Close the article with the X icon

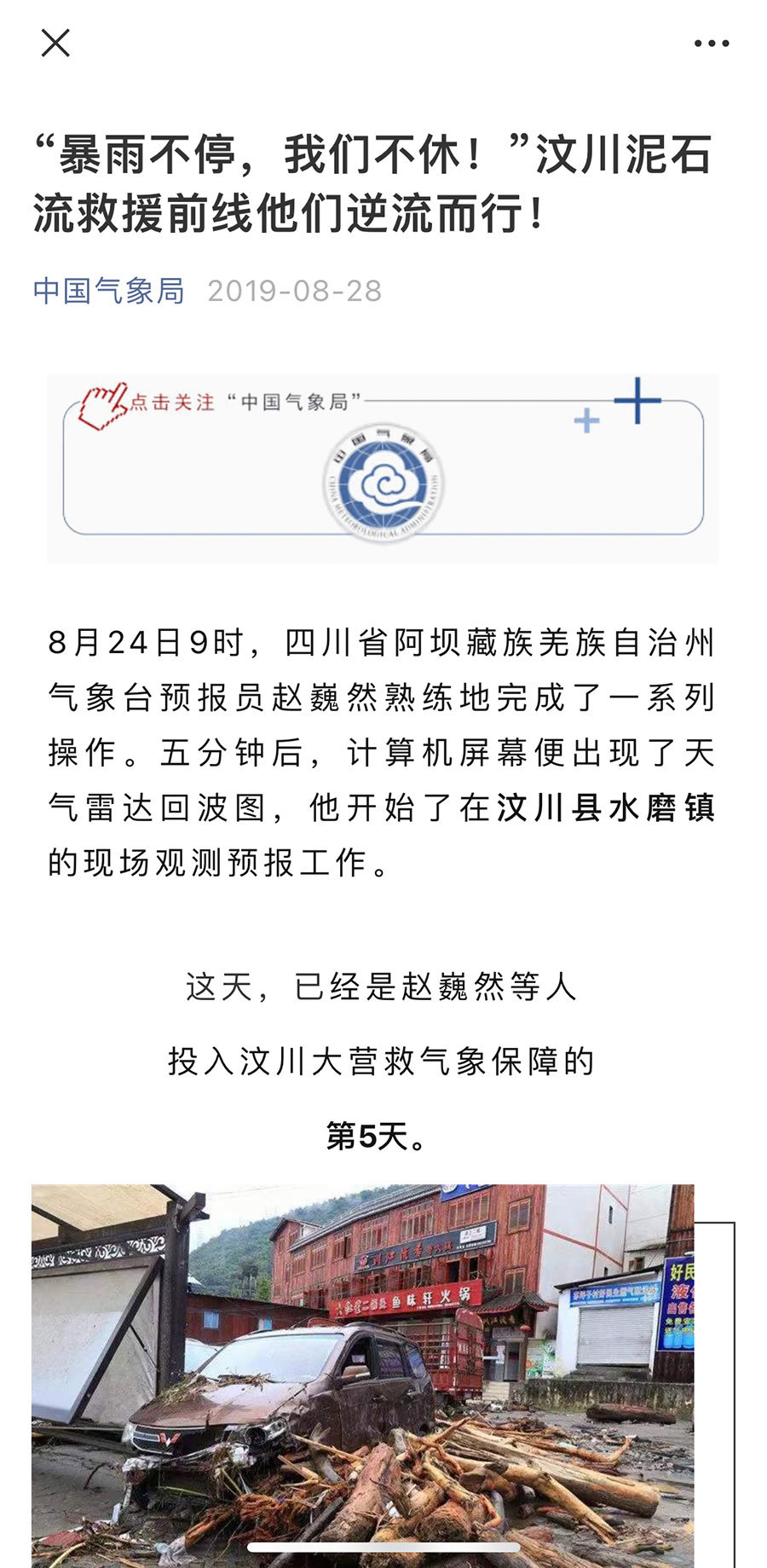[55, 43]
